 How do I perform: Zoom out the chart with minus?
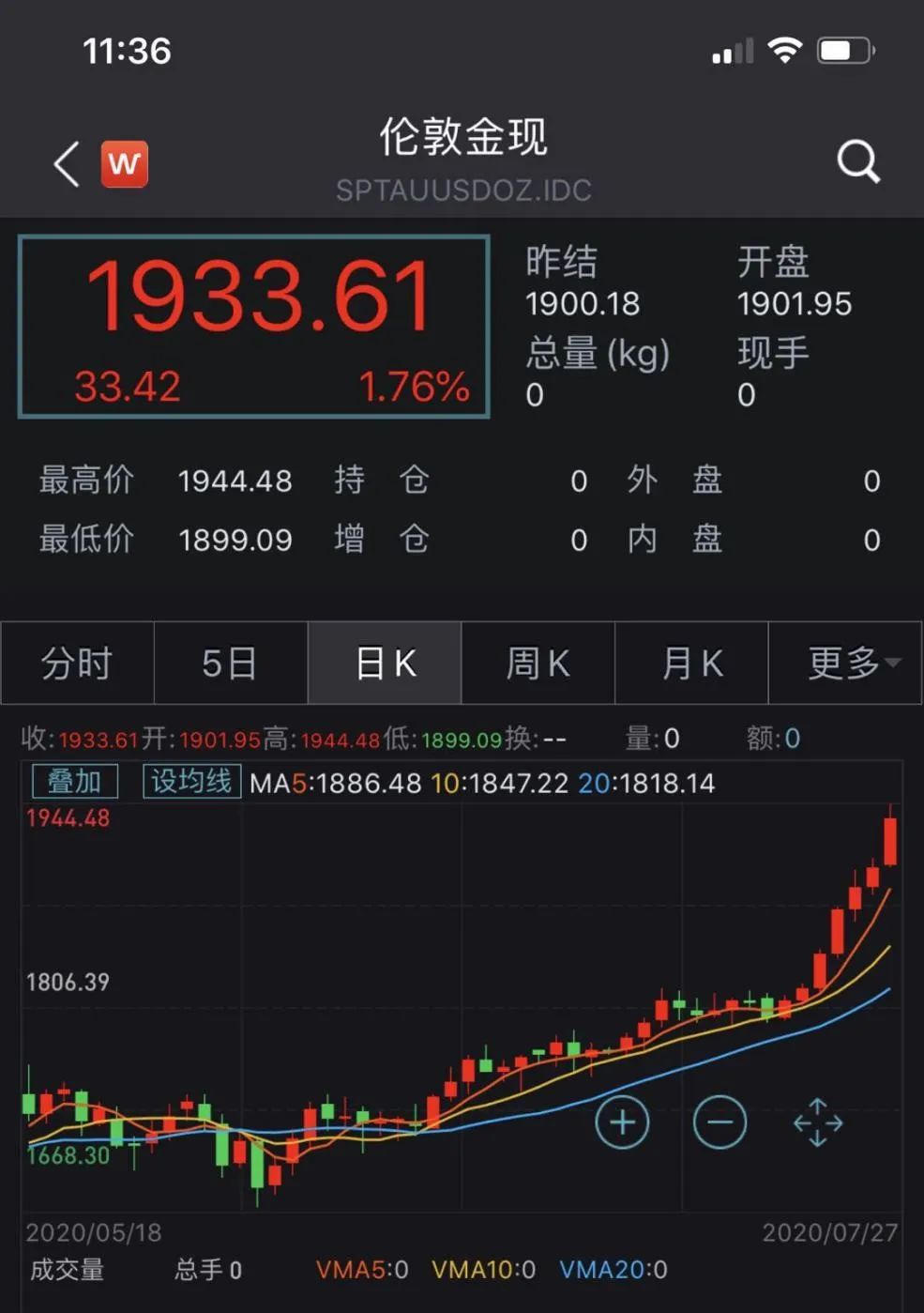pos(720,1122)
